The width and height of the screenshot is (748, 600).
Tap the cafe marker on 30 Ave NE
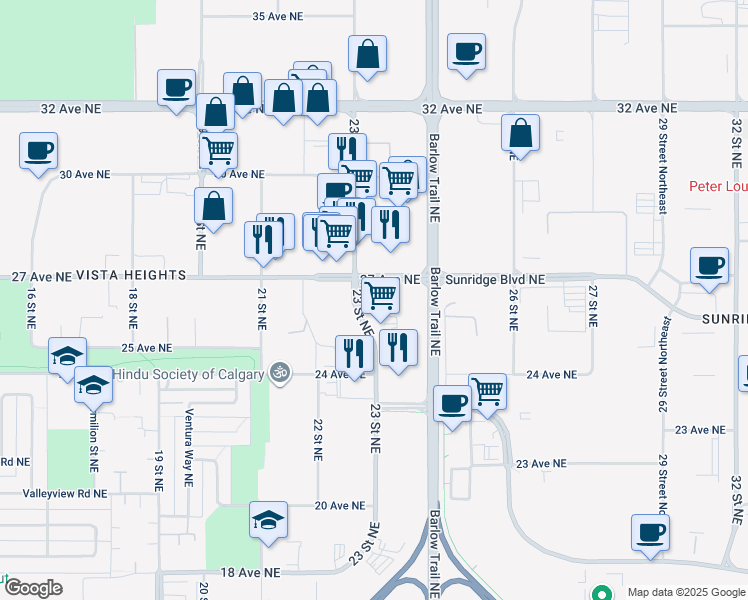[39, 155]
